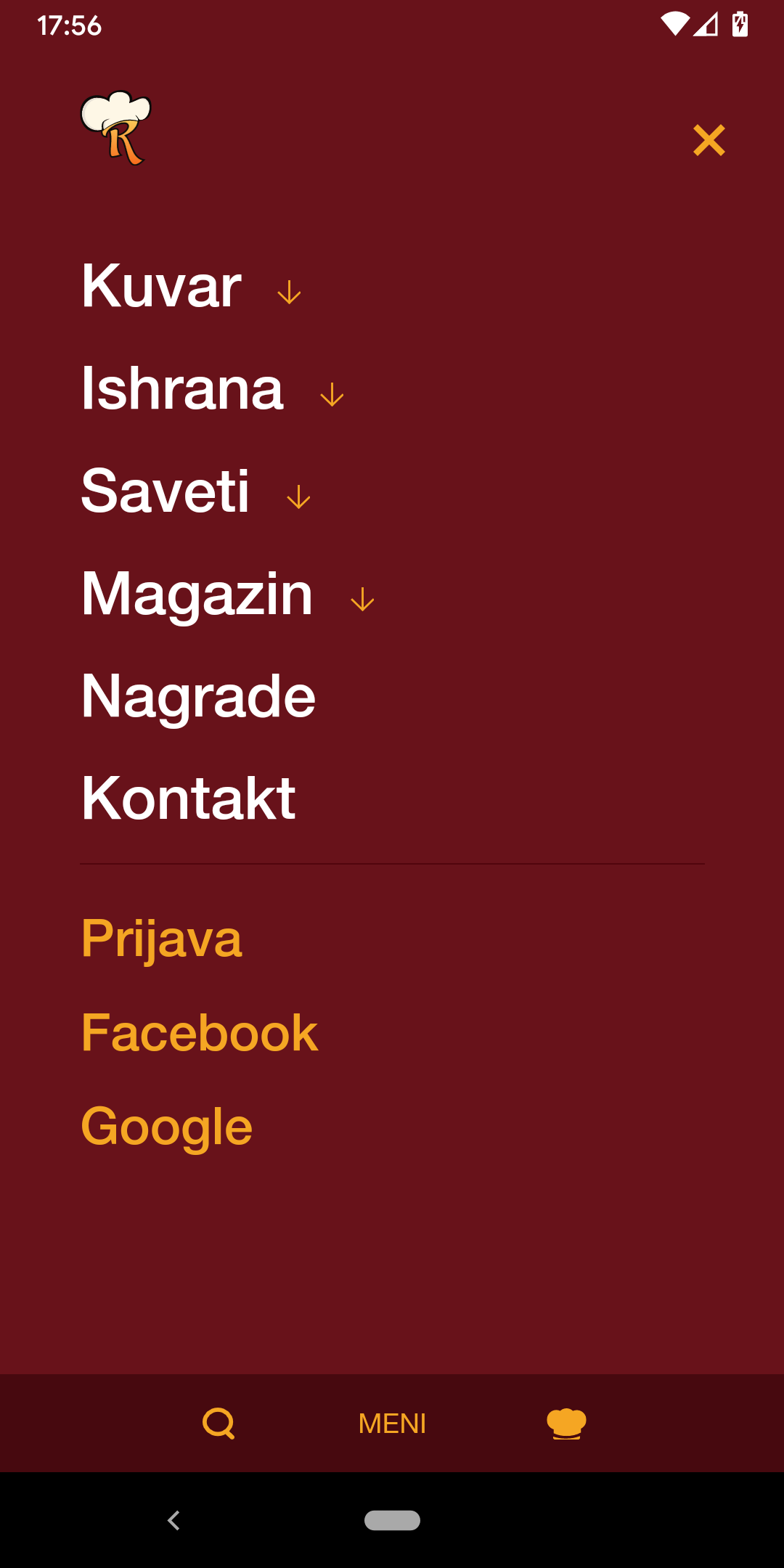This screenshot has width=784, height=1568.
Task: Close the menu with the X icon
Action: 709,140
